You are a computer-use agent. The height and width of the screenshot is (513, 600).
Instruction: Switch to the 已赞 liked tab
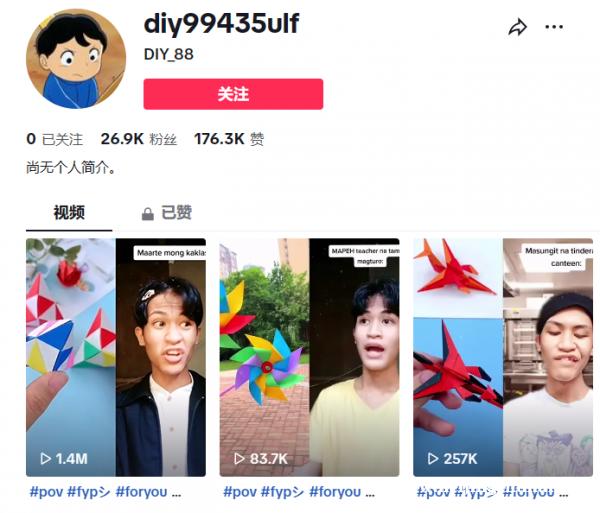[x=166, y=213]
